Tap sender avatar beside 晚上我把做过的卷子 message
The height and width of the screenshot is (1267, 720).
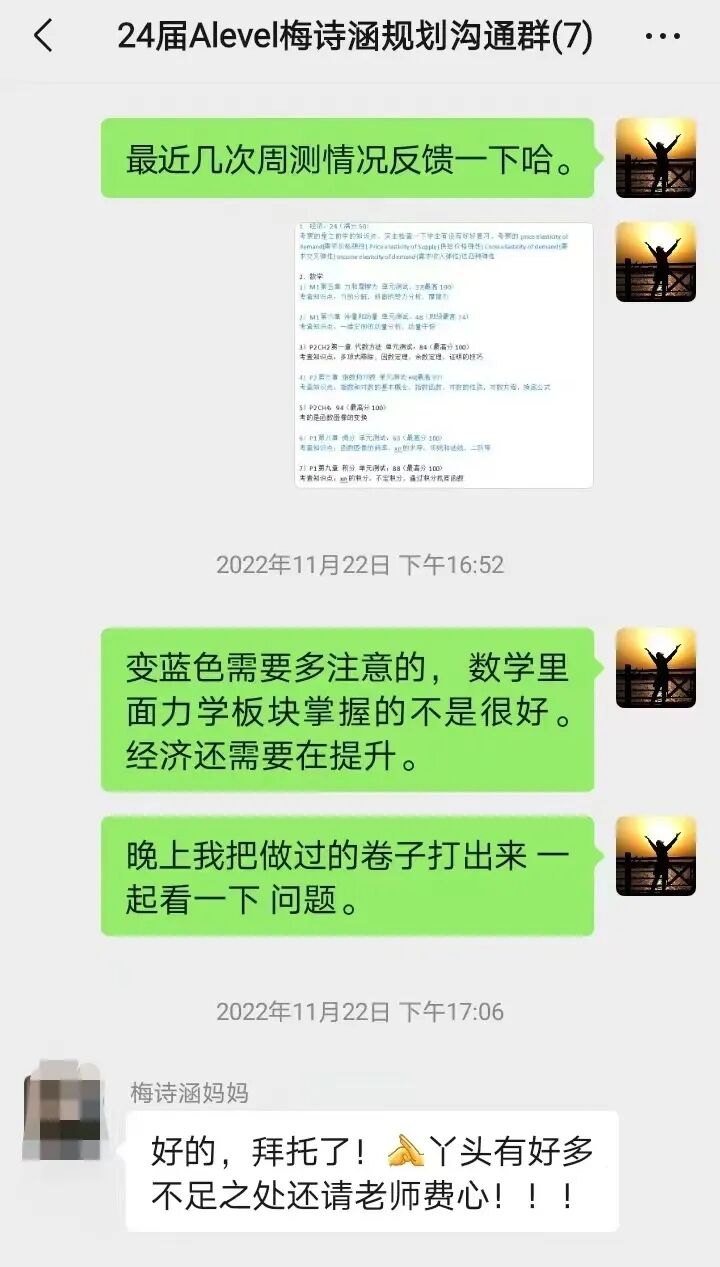coord(655,855)
